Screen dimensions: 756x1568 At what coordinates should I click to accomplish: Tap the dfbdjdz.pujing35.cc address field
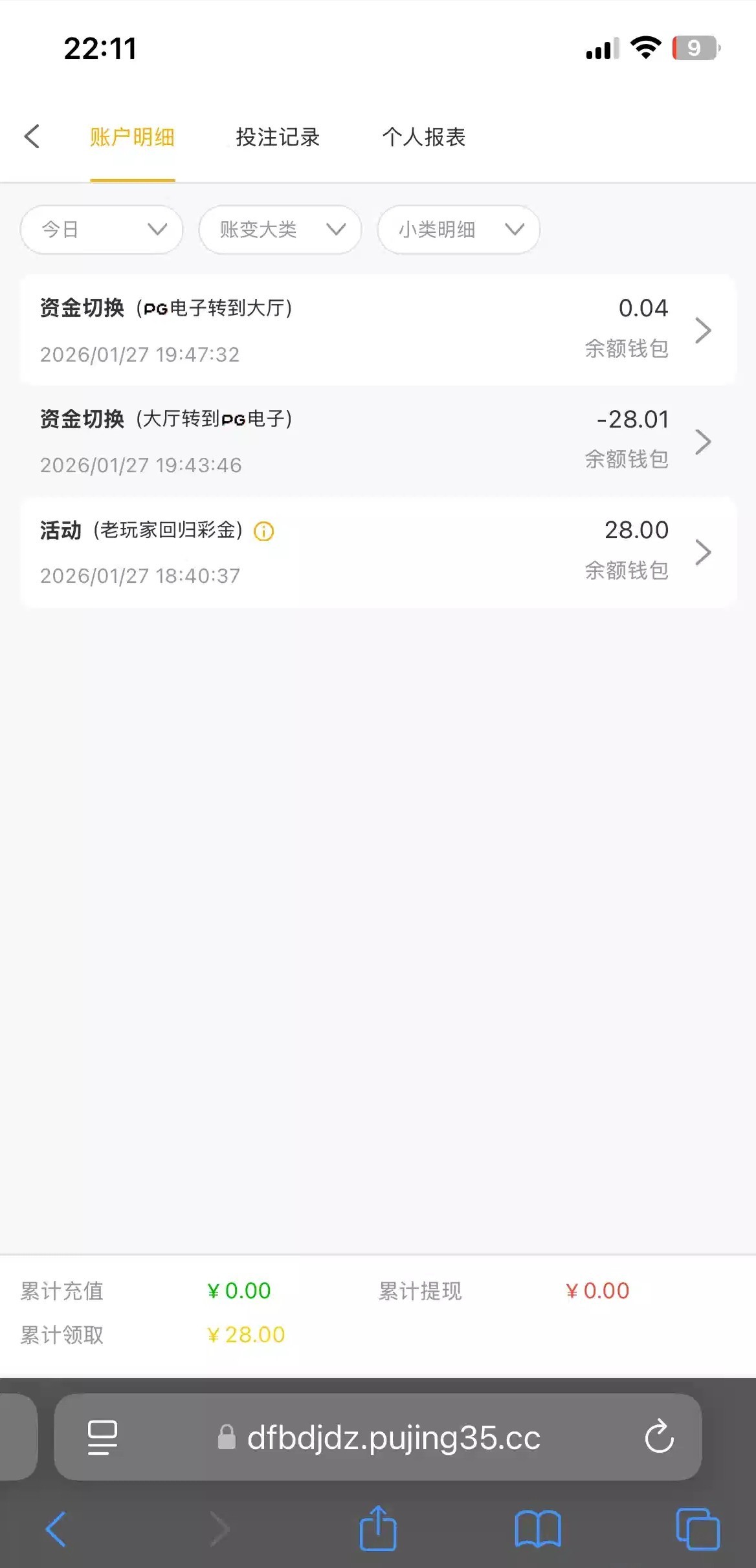pos(394,1437)
